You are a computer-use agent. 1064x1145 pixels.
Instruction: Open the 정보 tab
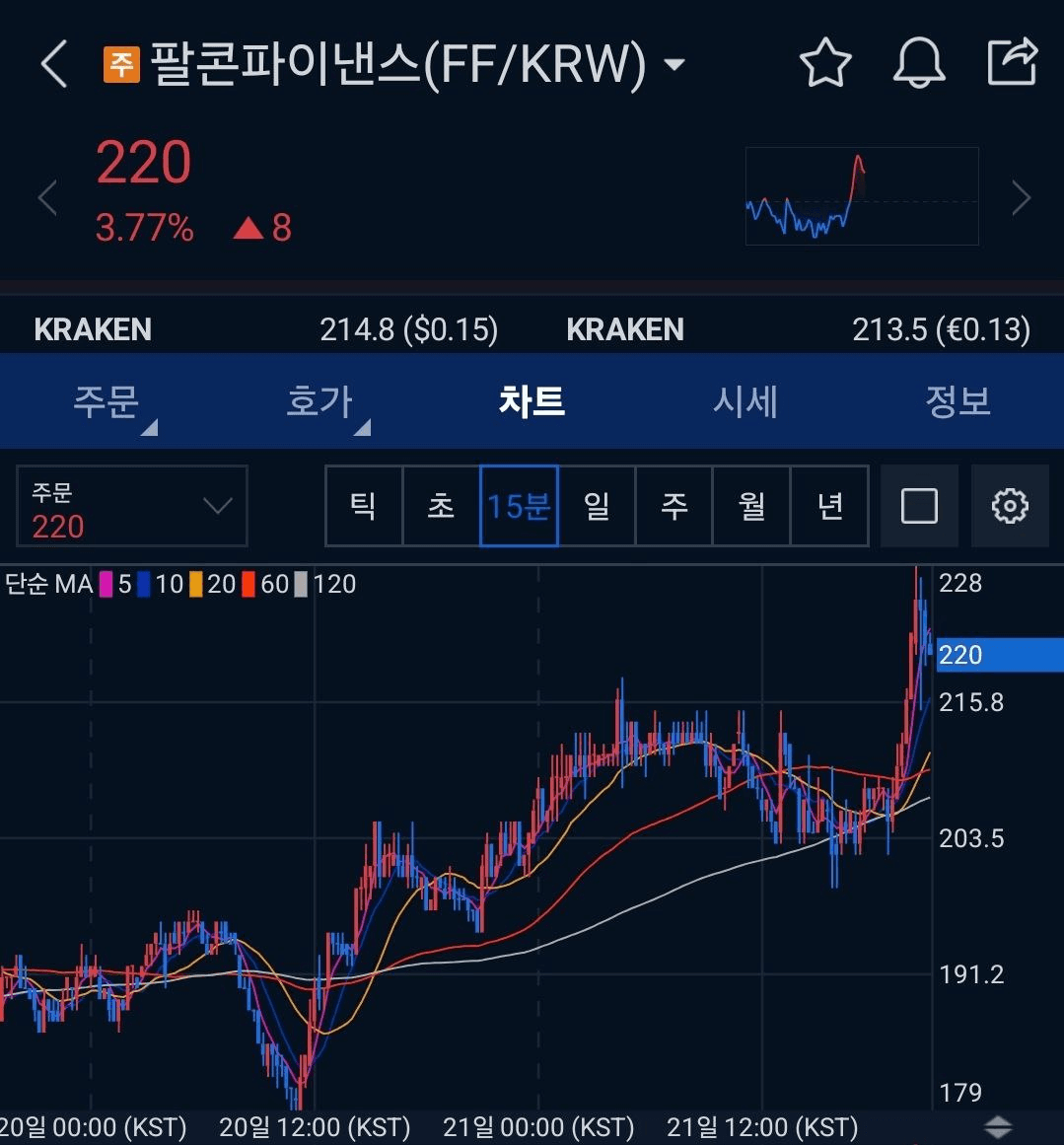[958, 401]
